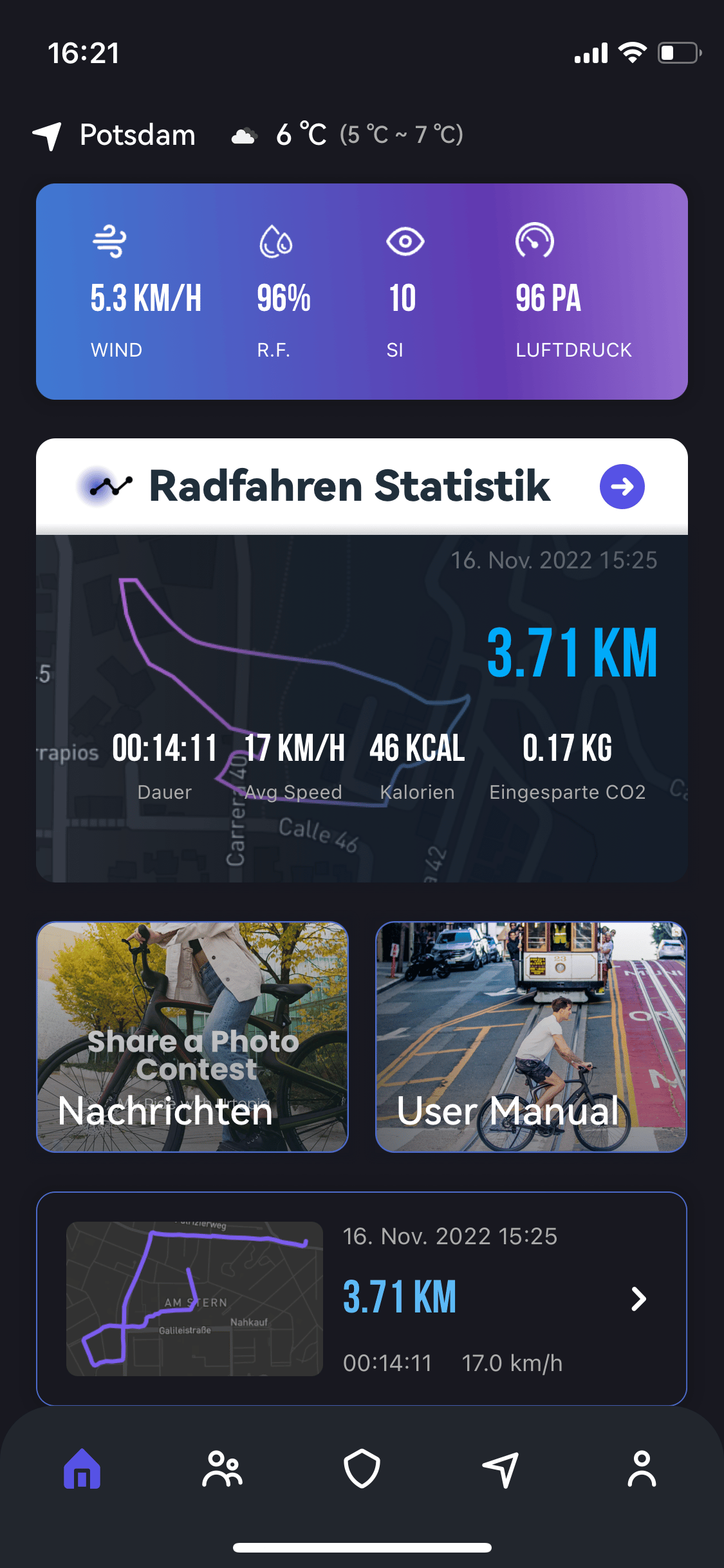Viewport: 724px width, 1568px height.
Task: Switch to the profile tab
Action: [642, 1469]
